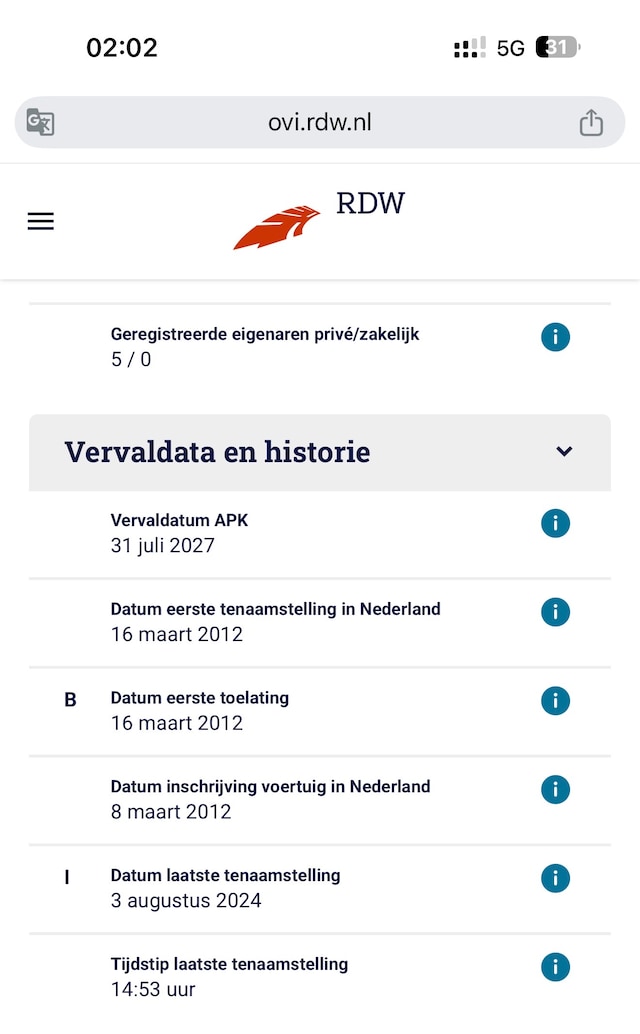Open info on Datum inschrijving voertuig in Nederland
Screen dimensions: 640x1034
(x=555, y=789)
